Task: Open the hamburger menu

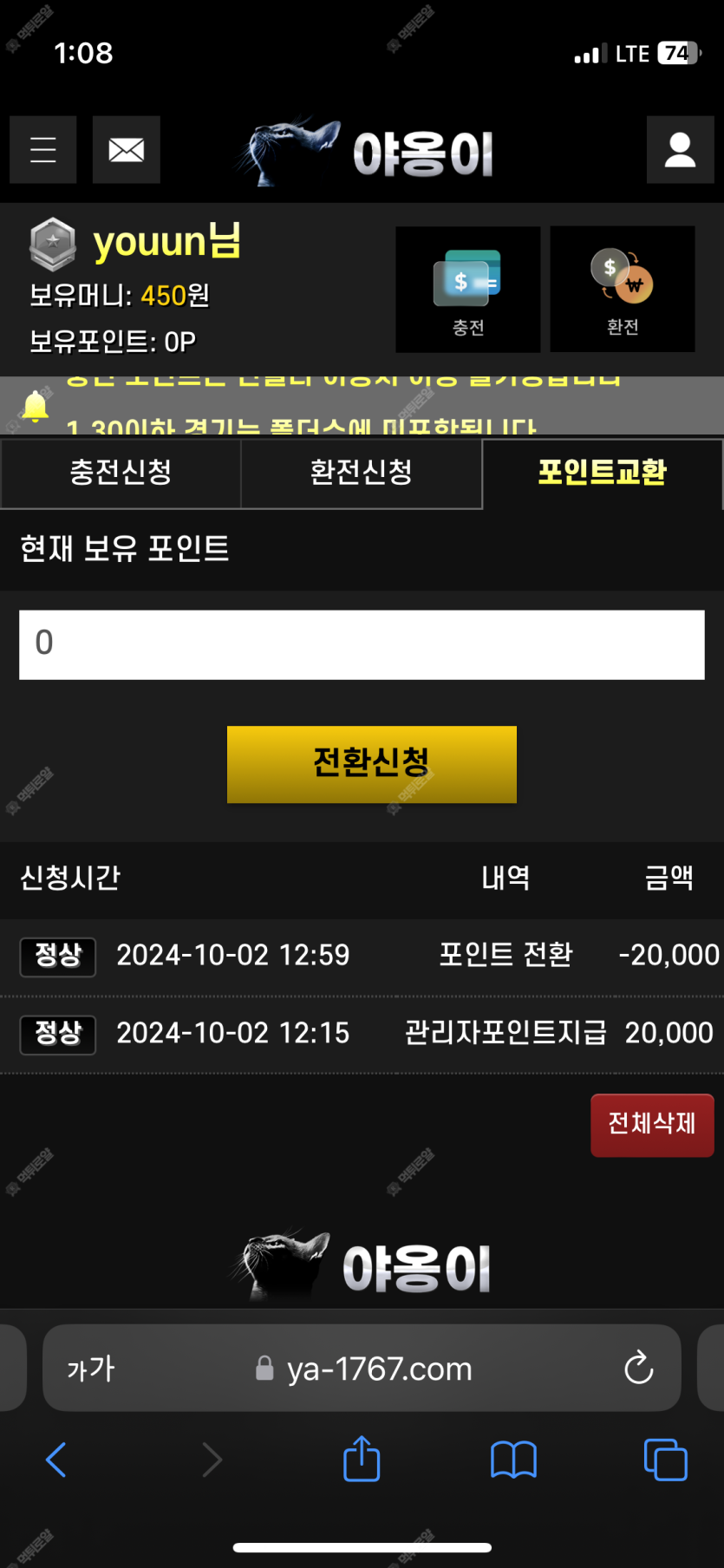Action: click(43, 150)
